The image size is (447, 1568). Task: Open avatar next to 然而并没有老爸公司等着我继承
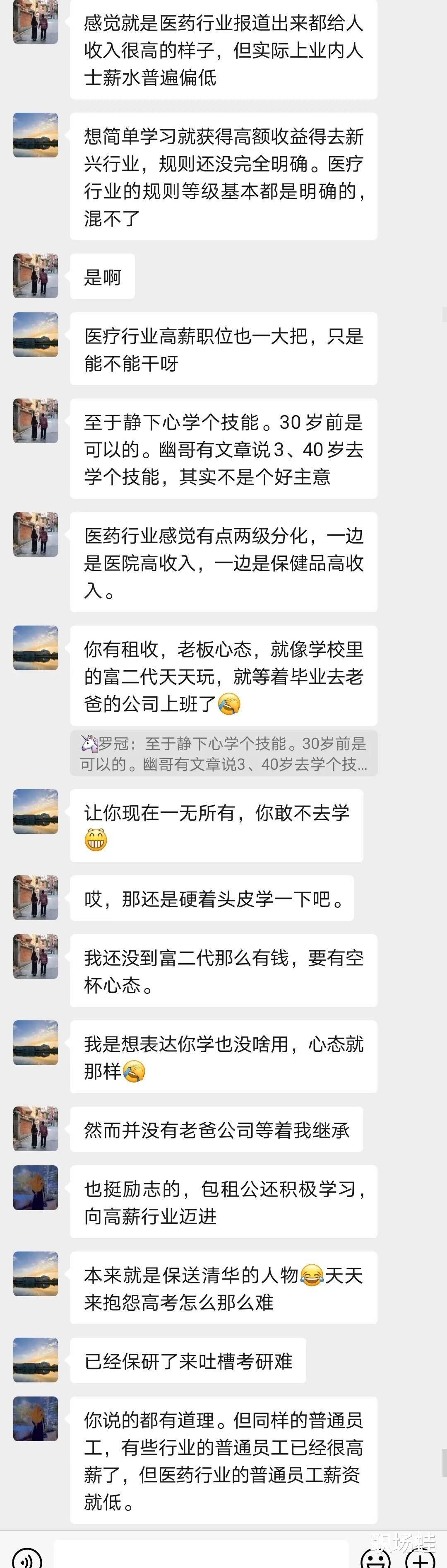[x=36, y=1128]
